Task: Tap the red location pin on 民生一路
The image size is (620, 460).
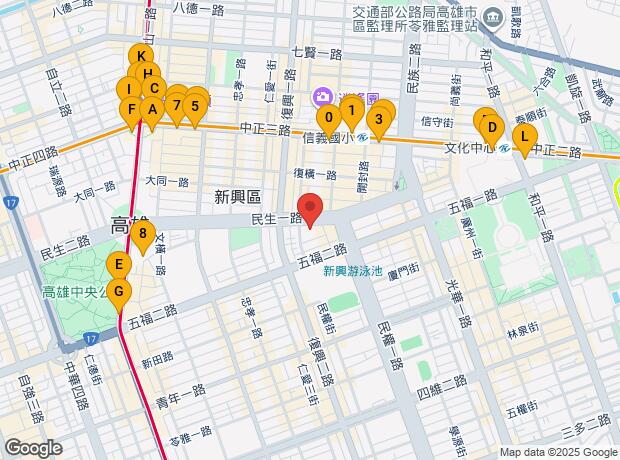Action: [x=311, y=209]
